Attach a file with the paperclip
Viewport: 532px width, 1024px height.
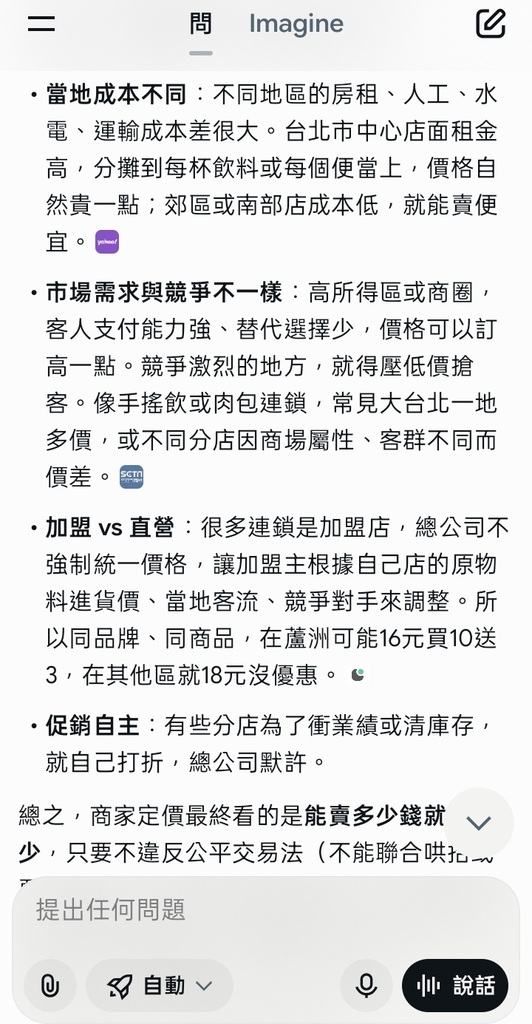pyautogui.click(x=50, y=985)
